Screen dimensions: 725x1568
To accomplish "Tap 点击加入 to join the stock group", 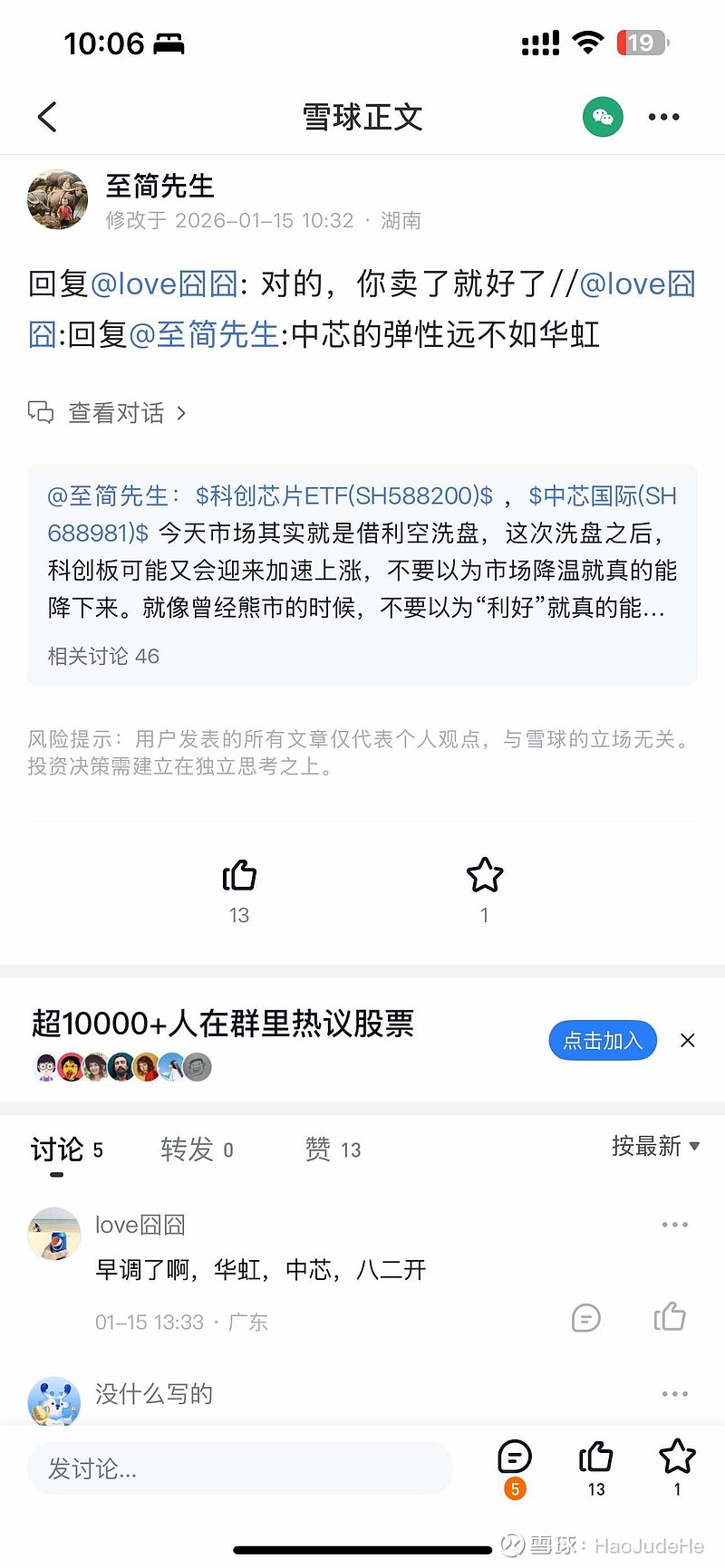I will pyautogui.click(x=602, y=1040).
